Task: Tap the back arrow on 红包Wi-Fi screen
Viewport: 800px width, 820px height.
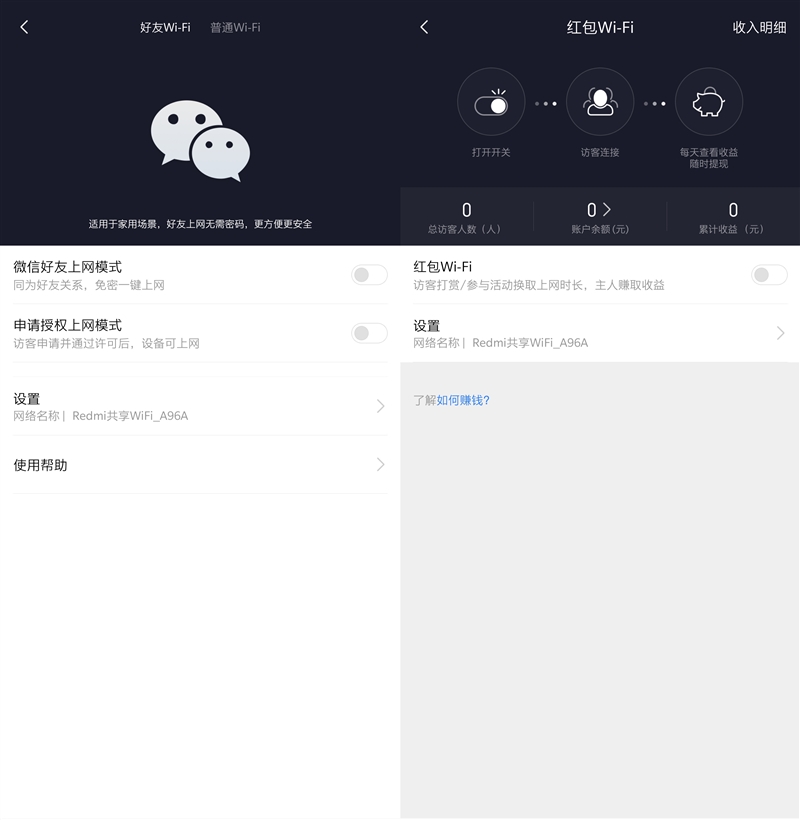Action: tap(423, 28)
